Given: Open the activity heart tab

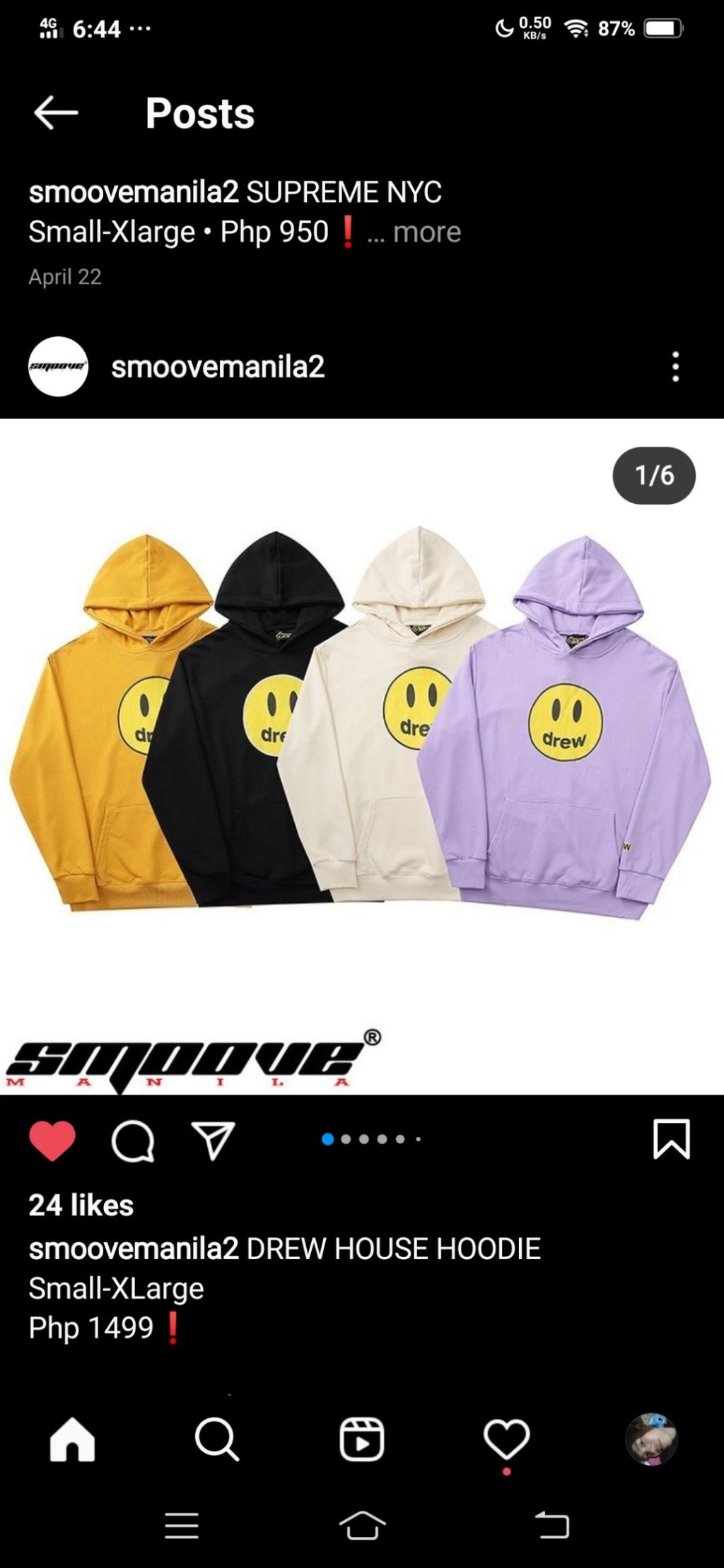Looking at the screenshot, I should [506, 1439].
